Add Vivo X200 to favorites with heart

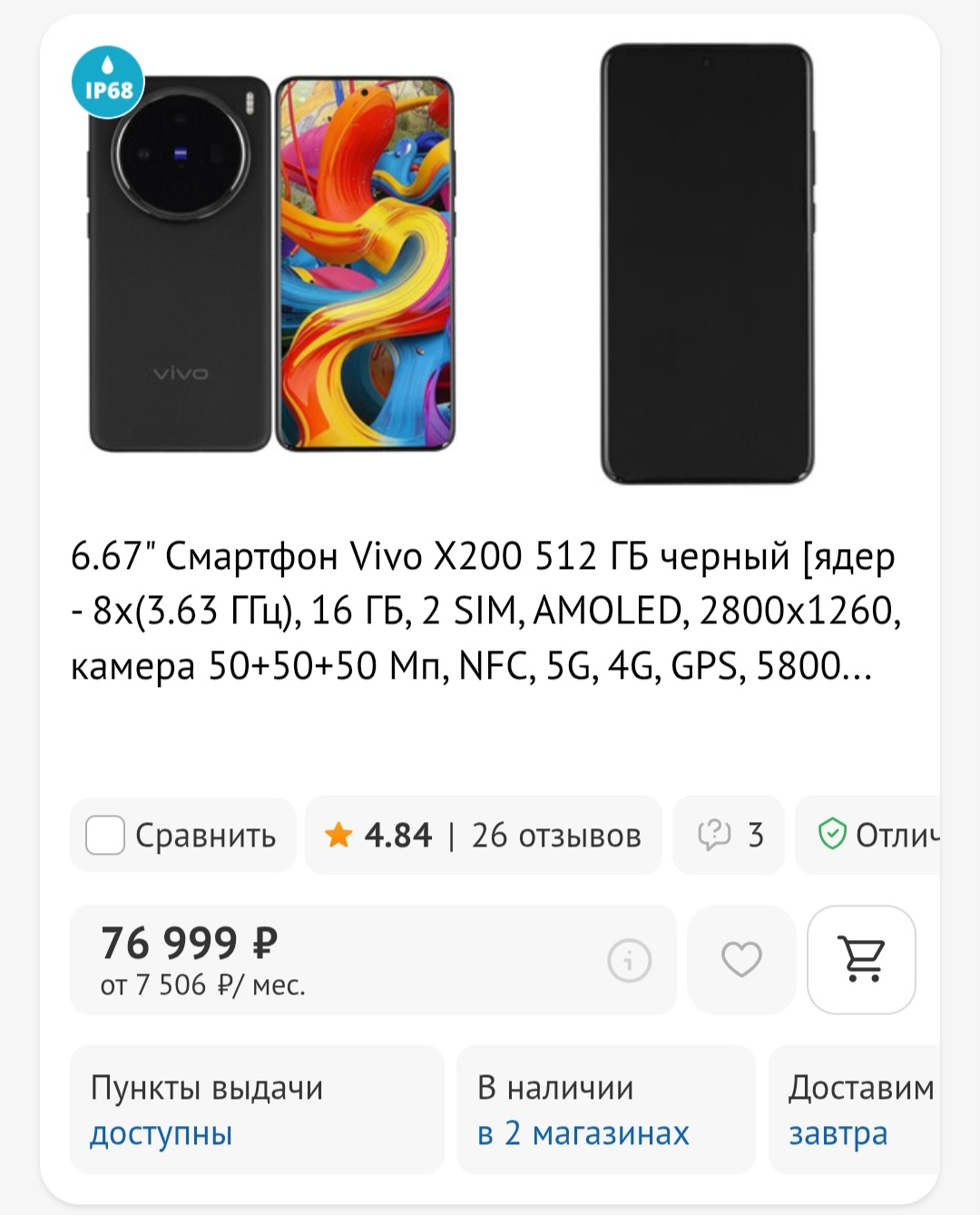pos(741,959)
